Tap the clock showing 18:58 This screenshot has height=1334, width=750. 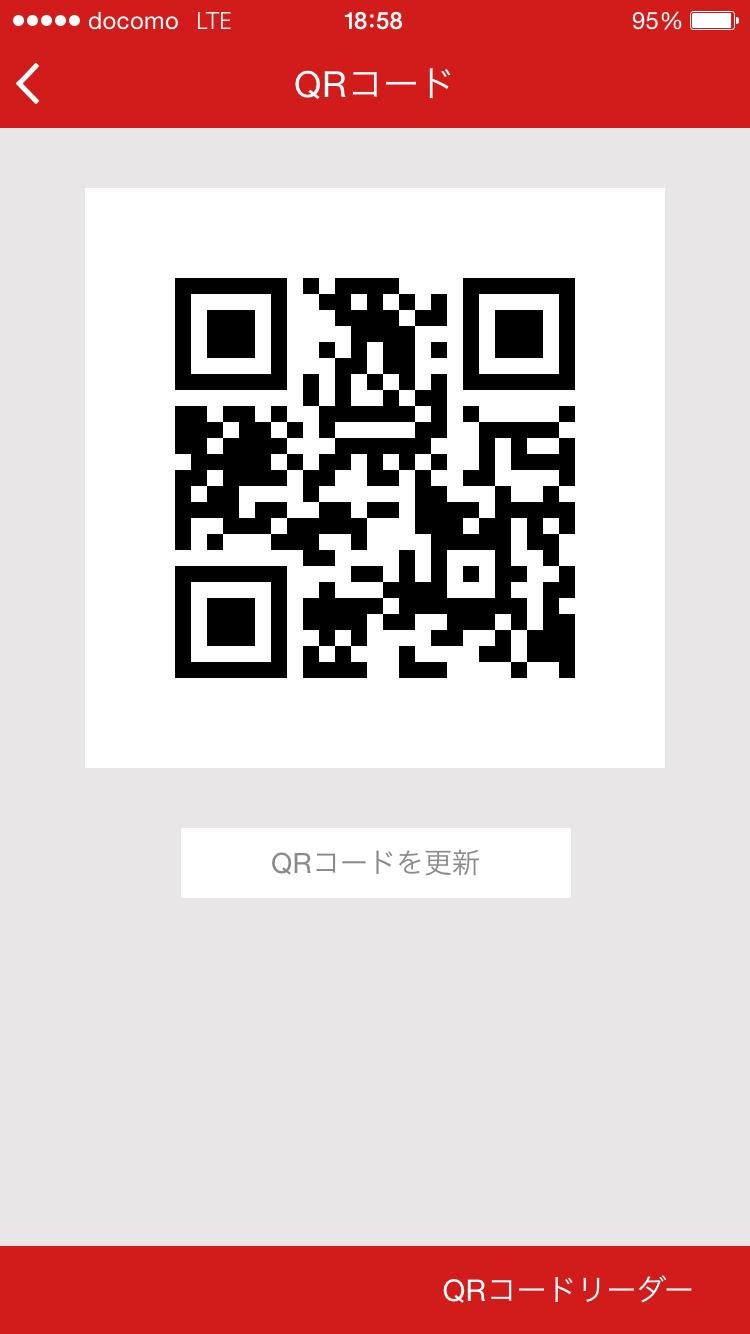[x=374, y=18]
